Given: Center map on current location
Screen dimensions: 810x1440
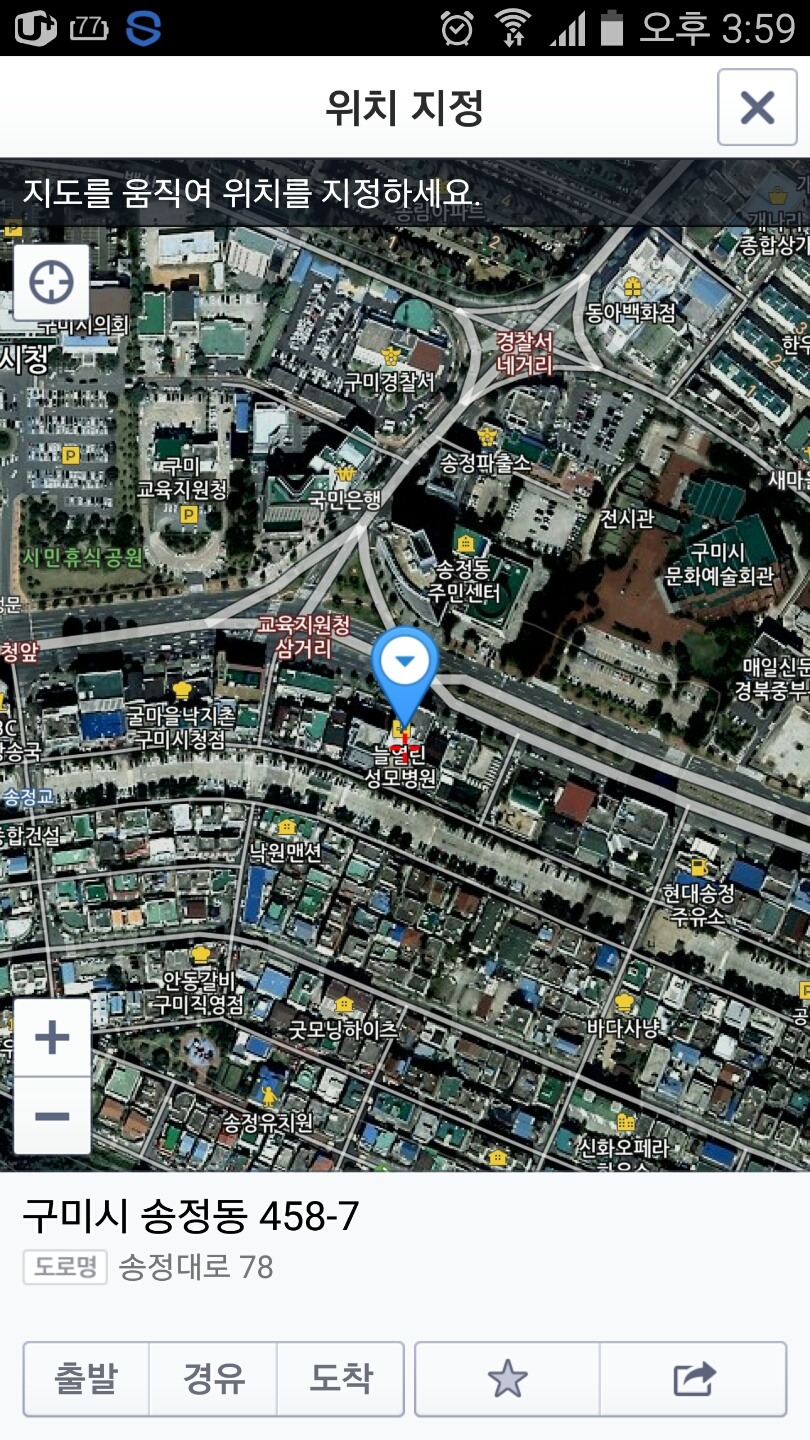Looking at the screenshot, I should click(x=51, y=283).
